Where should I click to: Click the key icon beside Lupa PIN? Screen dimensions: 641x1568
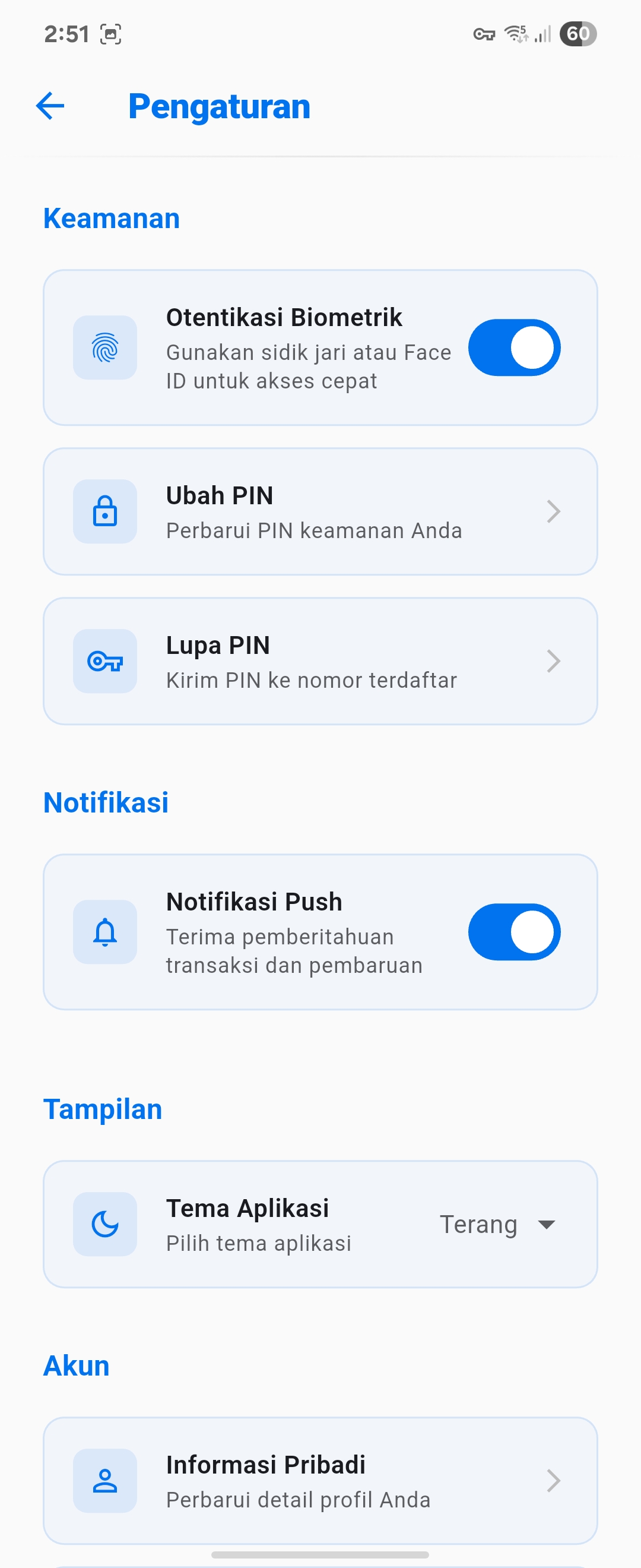pos(104,662)
